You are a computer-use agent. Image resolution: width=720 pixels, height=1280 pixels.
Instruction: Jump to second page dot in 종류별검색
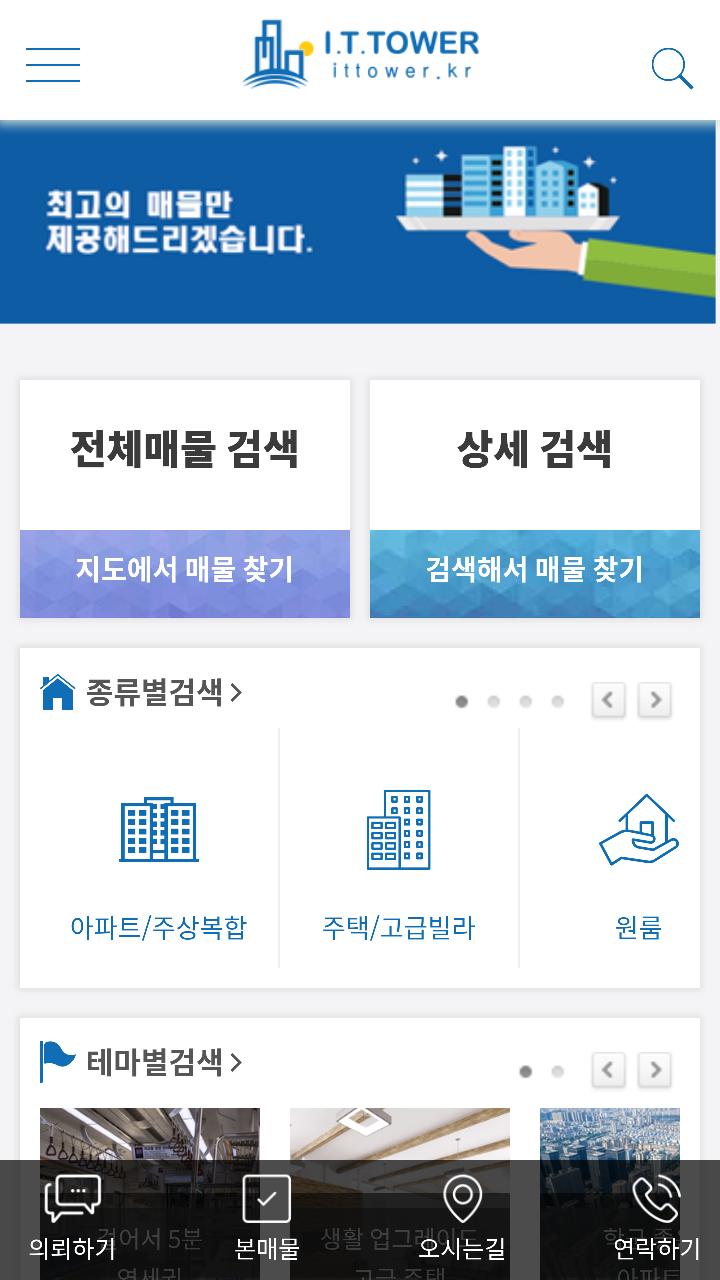tap(493, 702)
